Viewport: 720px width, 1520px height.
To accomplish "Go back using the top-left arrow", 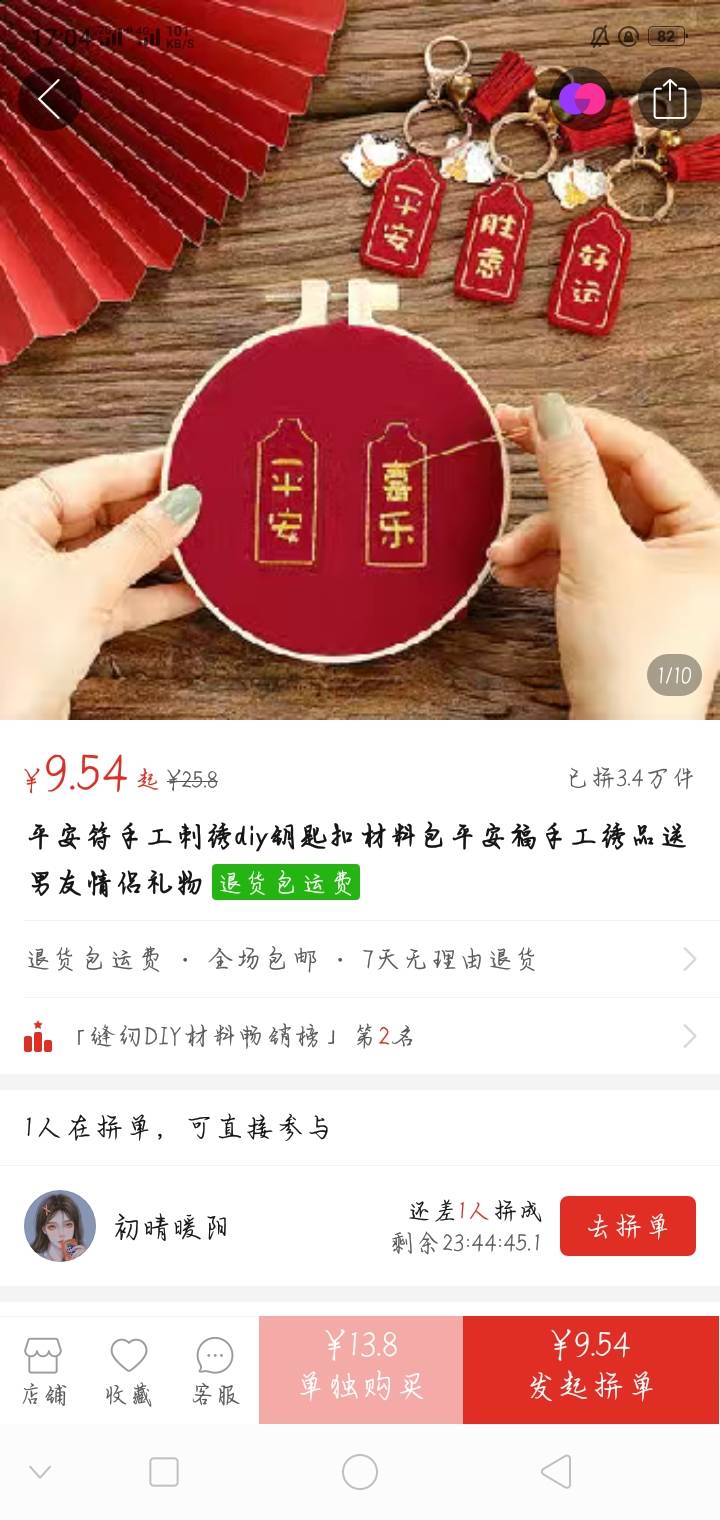I will [49, 98].
